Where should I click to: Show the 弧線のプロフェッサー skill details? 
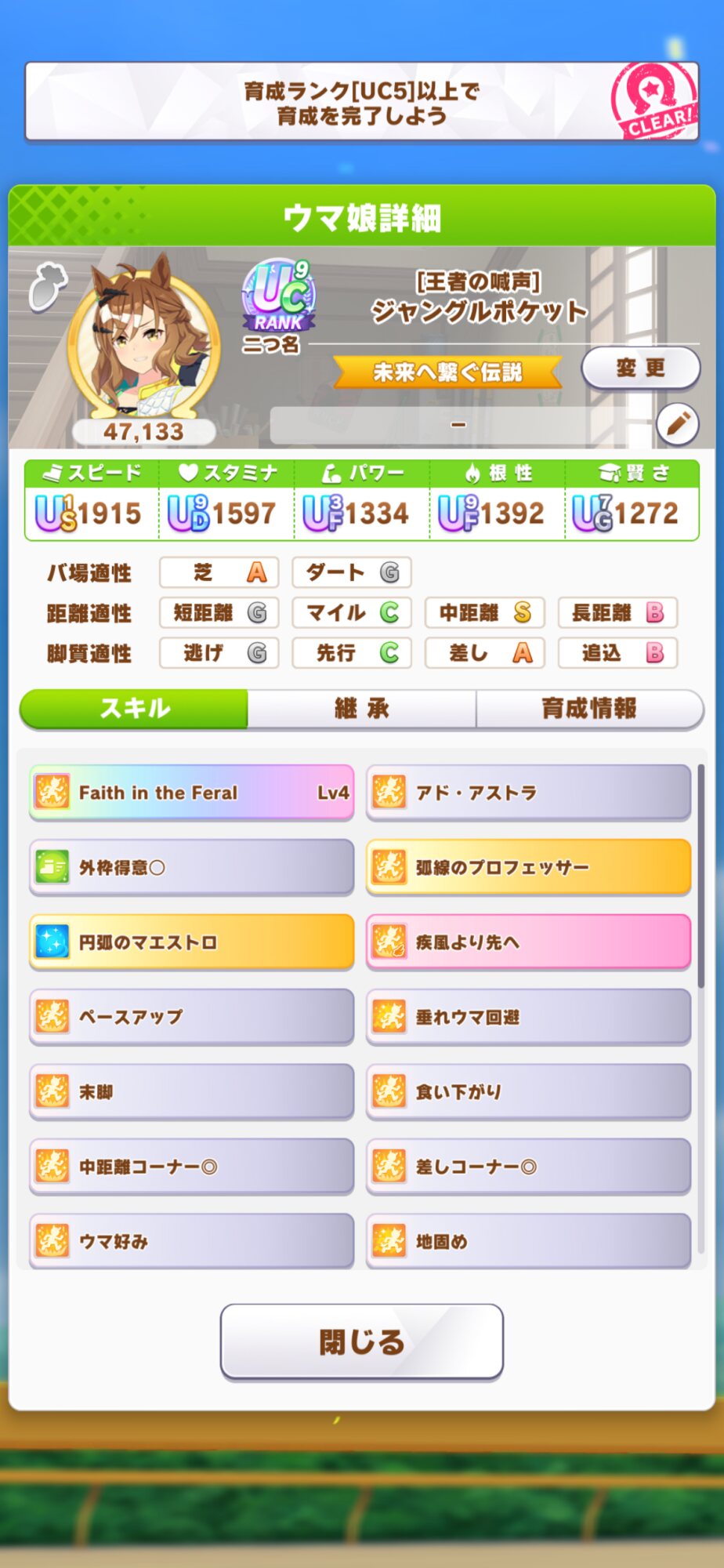(x=528, y=867)
